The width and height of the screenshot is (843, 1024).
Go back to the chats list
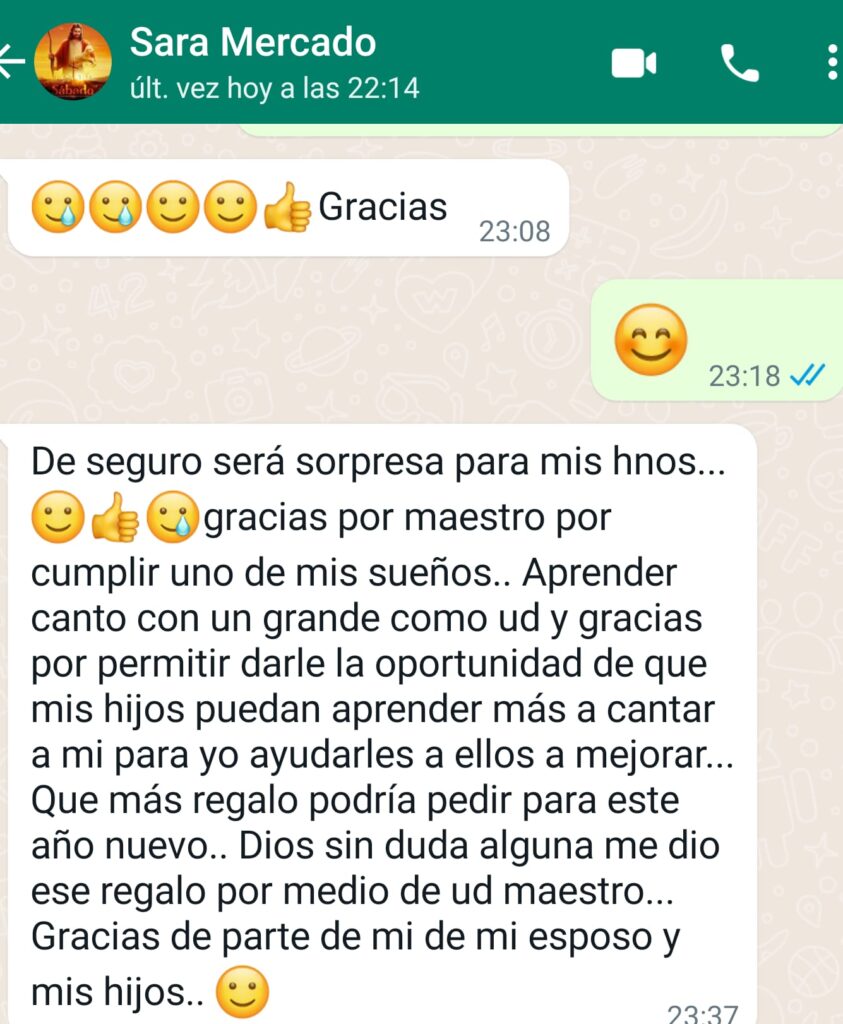click(x=12, y=61)
